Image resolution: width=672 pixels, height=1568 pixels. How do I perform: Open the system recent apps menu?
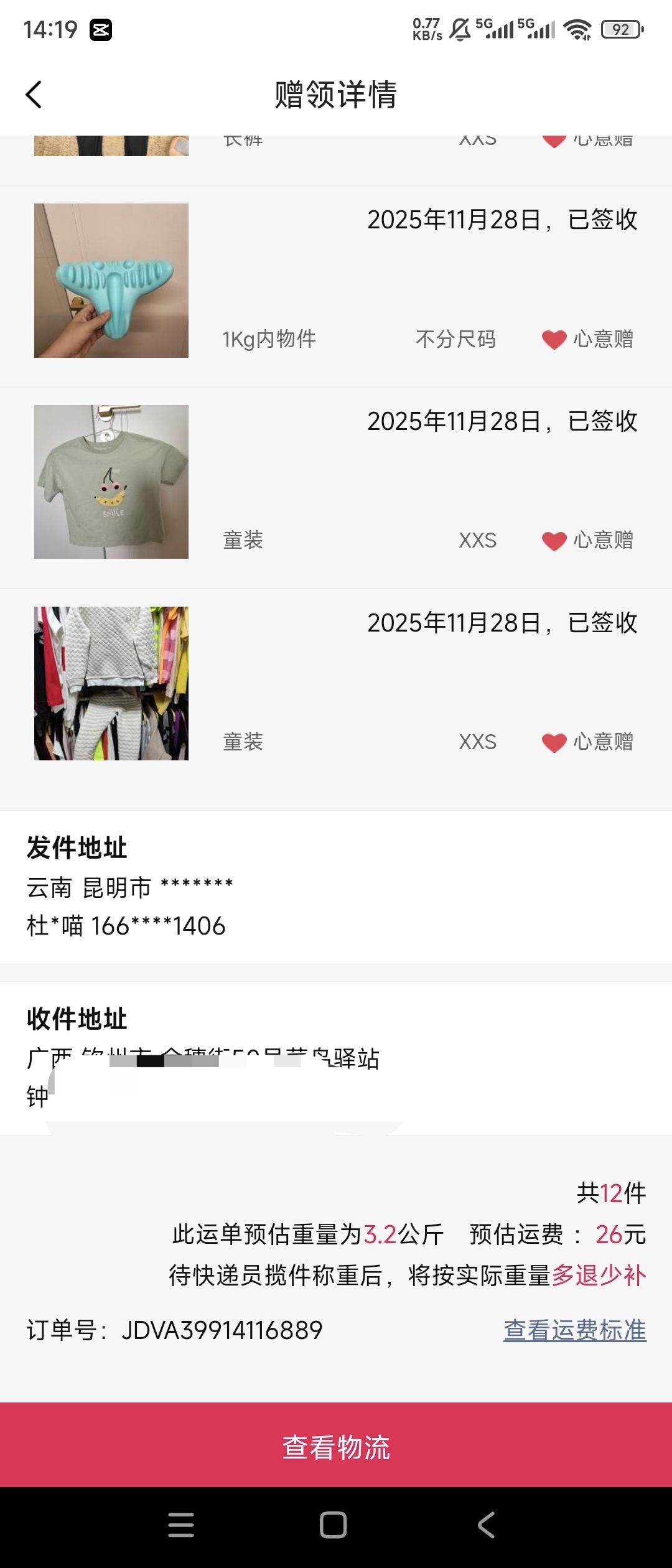pyautogui.click(x=181, y=1525)
